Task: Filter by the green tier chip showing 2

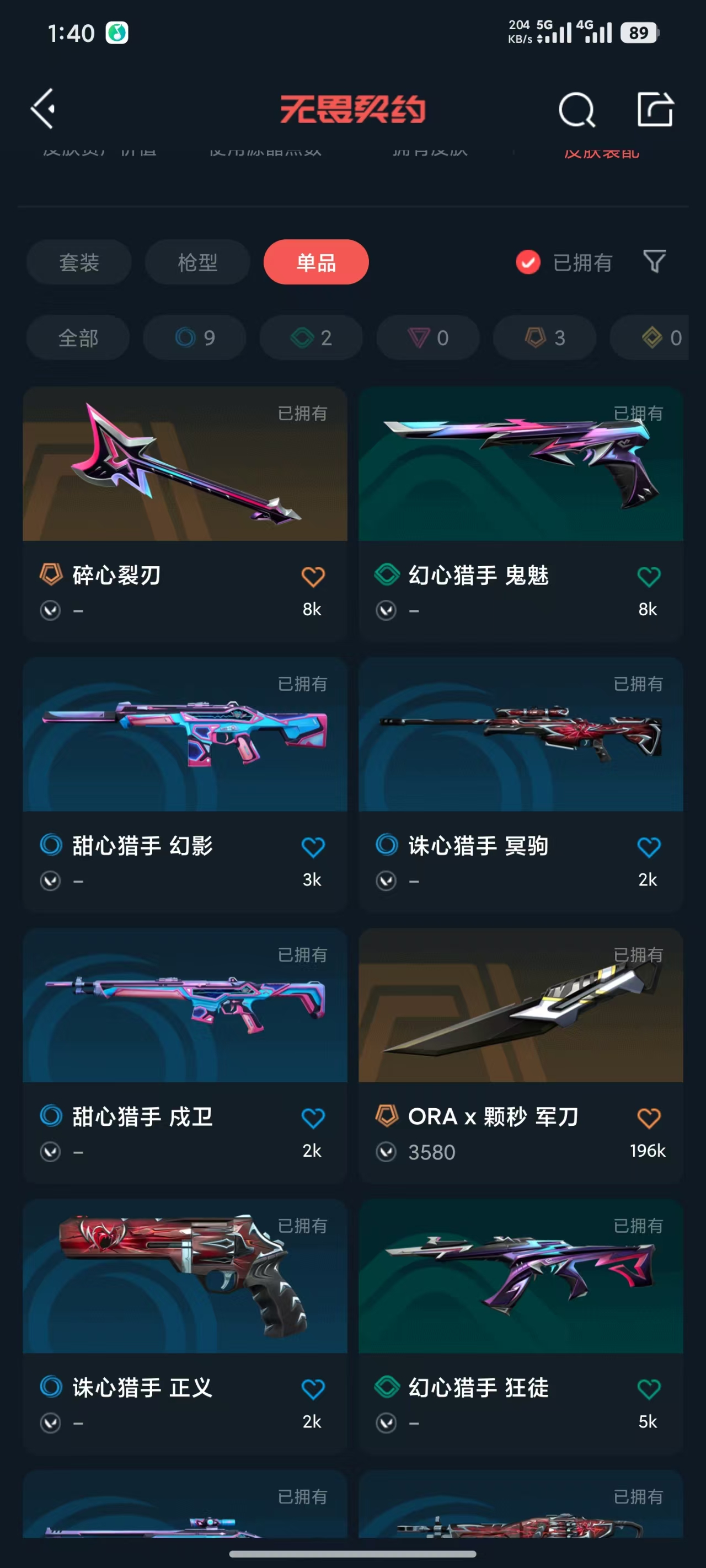Action: tap(311, 337)
